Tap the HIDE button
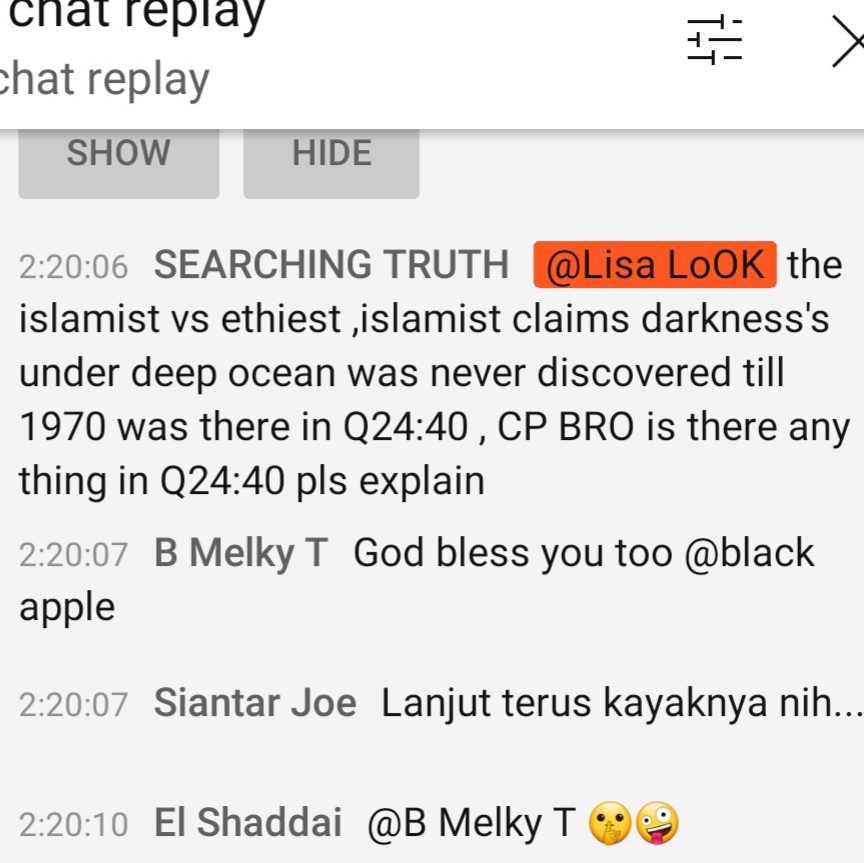864x863 pixels. tap(331, 155)
